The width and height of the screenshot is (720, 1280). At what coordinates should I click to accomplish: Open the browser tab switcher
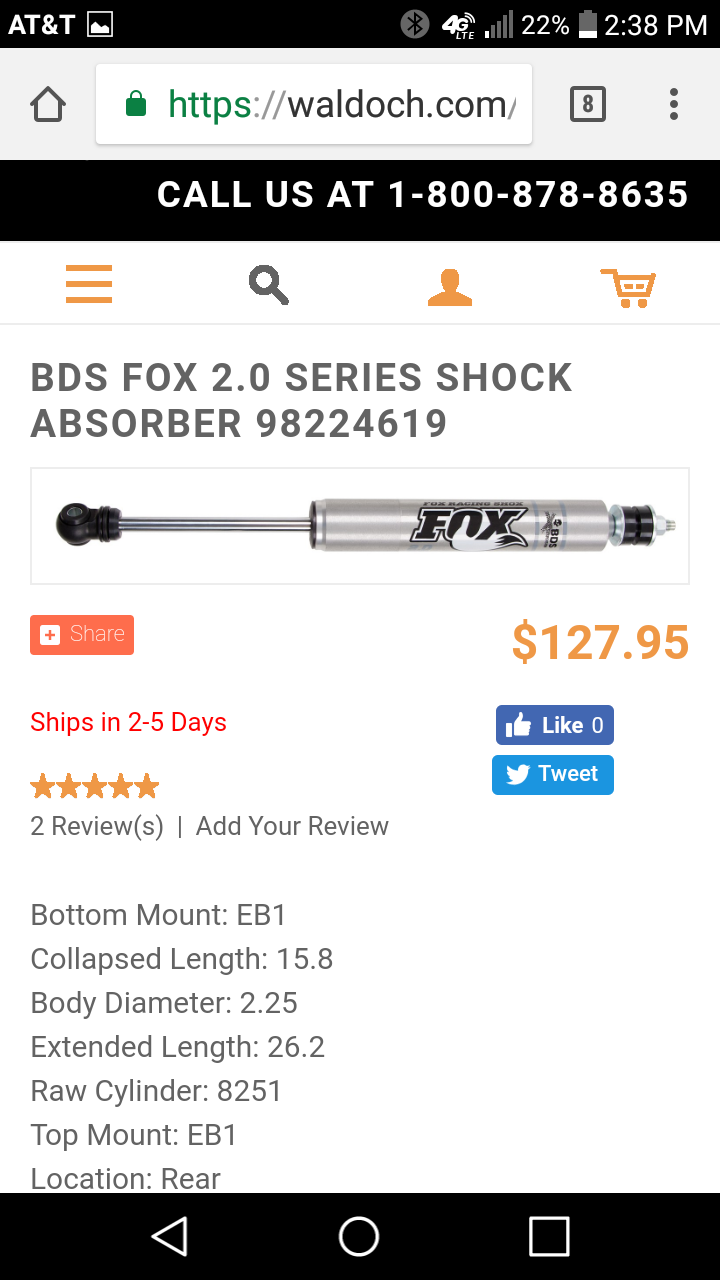tap(587, 104)
